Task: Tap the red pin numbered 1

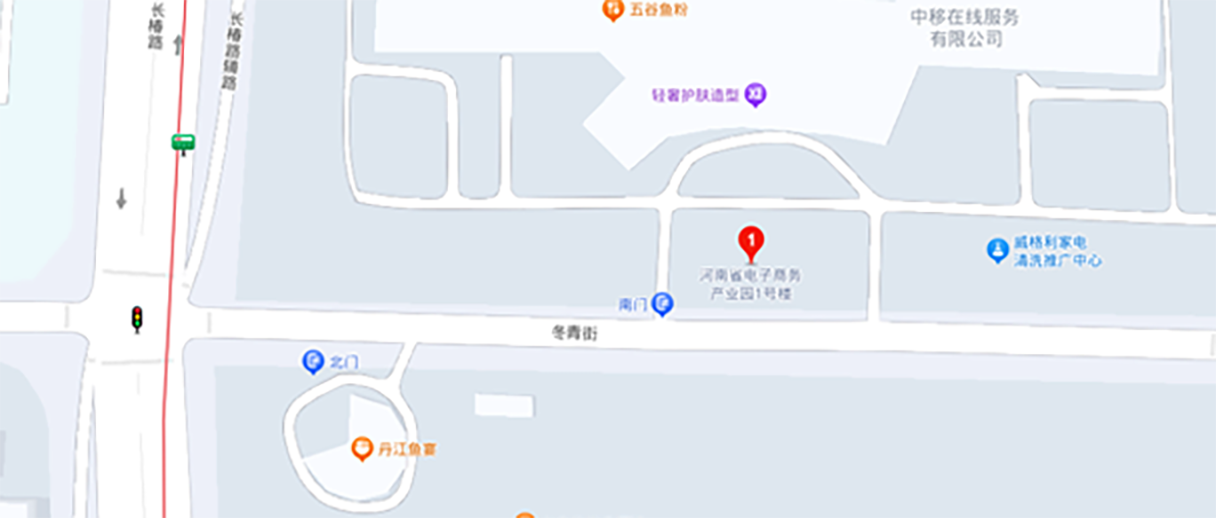Action: (x=751, y=242)
